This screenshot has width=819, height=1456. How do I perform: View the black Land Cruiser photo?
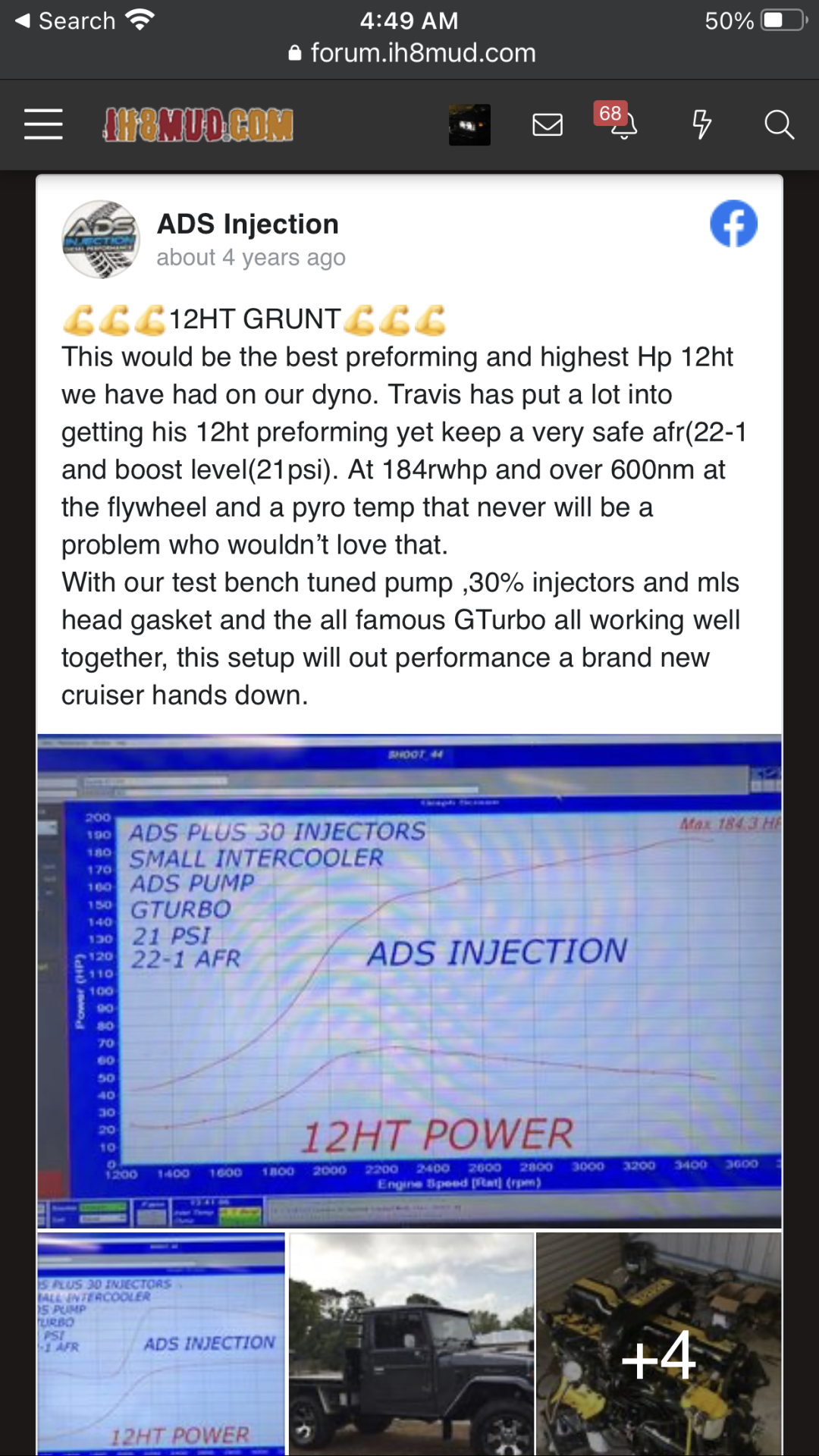(x=412, y=1344)
